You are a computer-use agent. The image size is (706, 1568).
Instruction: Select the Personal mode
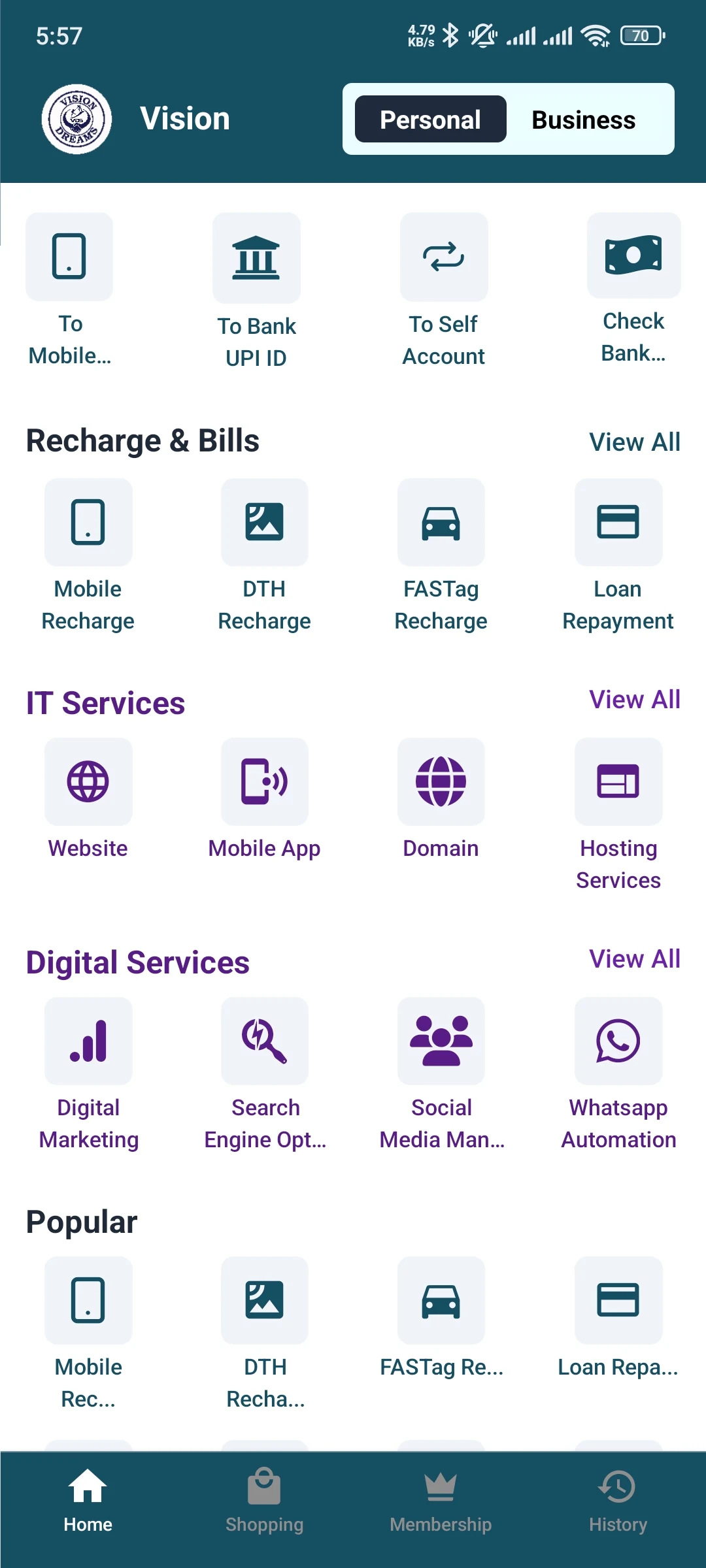(430, 120)
